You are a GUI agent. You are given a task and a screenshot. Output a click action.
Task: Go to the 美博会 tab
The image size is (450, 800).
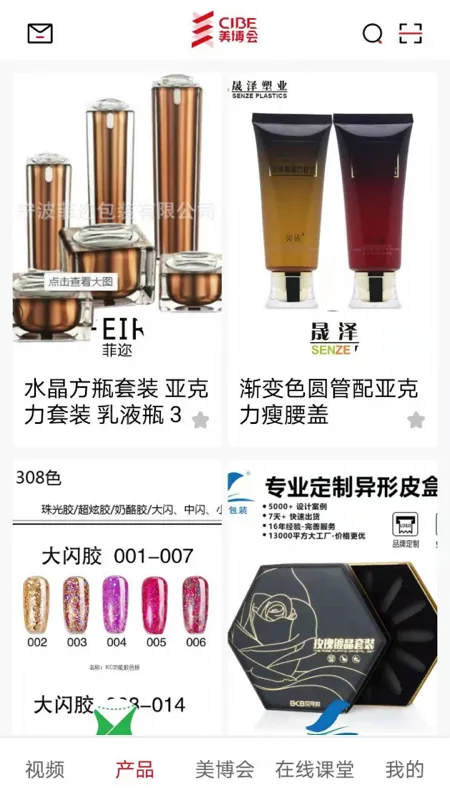pyautogui.click(x=224, y=769)
